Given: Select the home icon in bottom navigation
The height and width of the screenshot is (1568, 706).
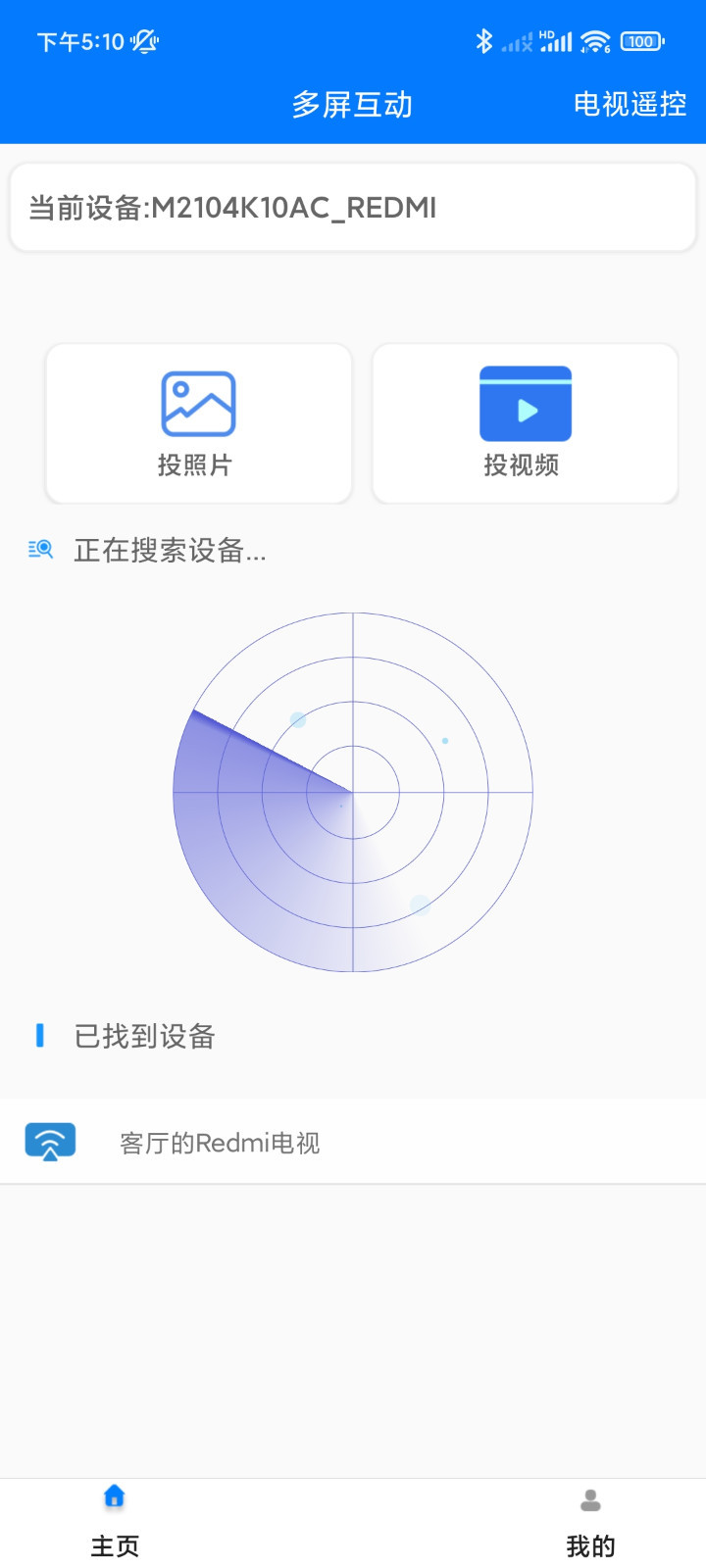Looking at the screenshot, I should pyautogui.click(x=114, y=1496).
